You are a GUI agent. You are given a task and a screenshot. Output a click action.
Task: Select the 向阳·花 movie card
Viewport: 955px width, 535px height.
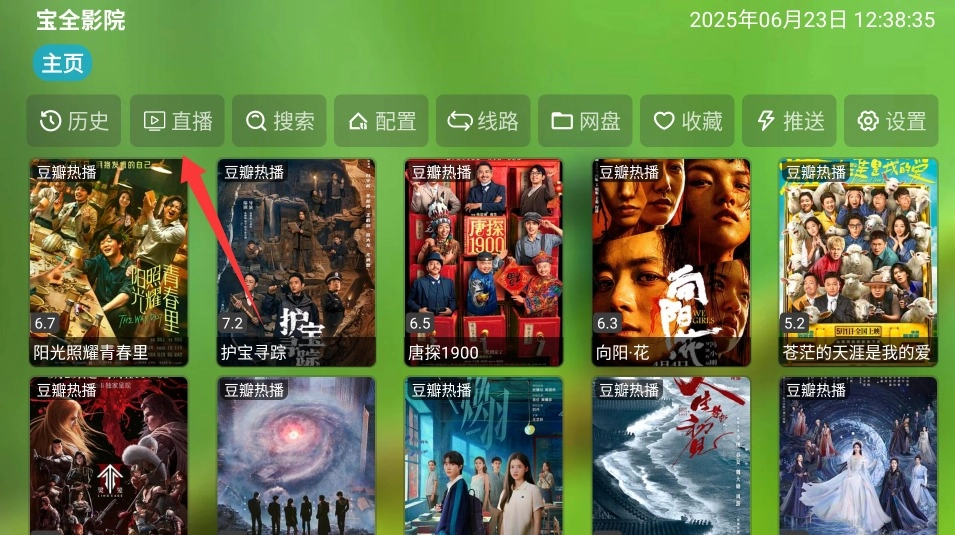[671, 262]
